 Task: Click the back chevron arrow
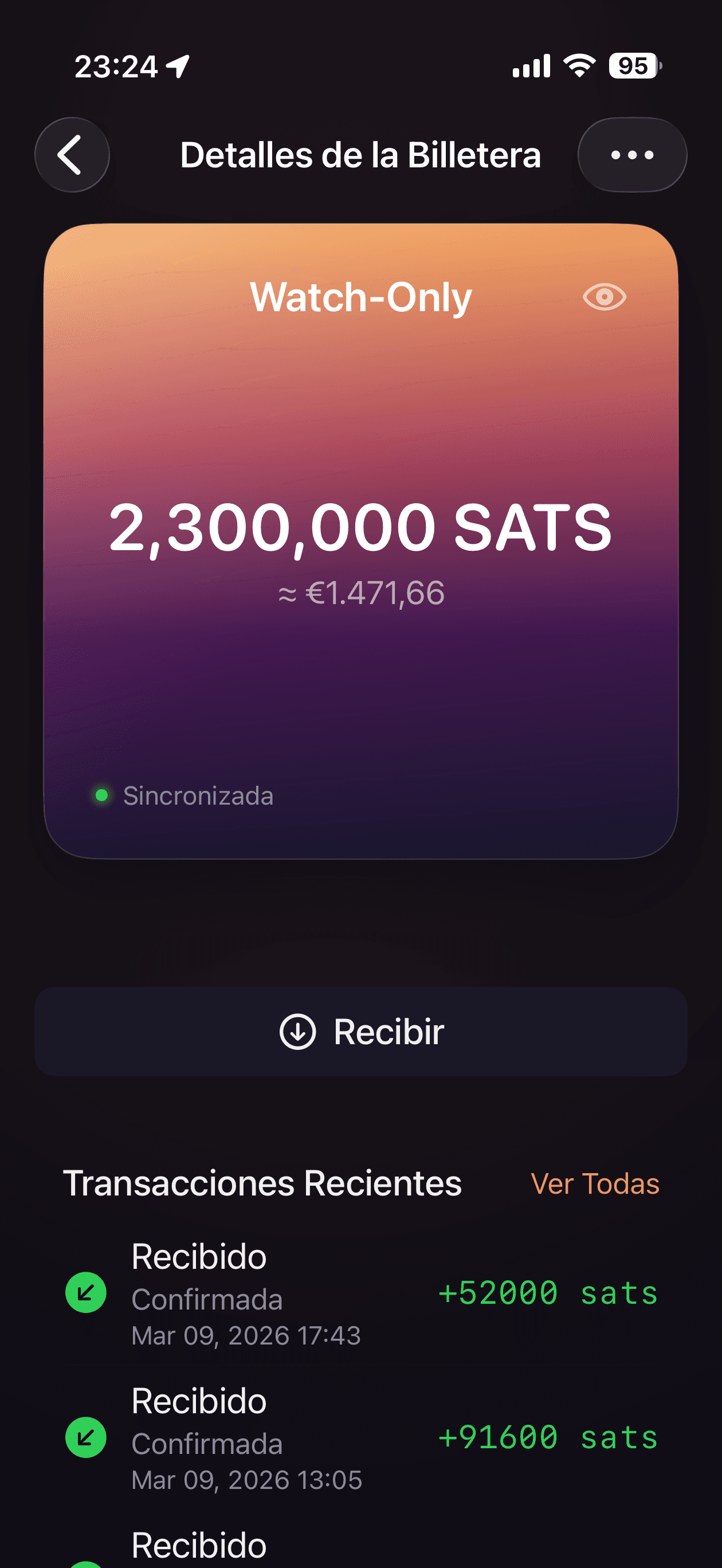(x=72, y=155)
